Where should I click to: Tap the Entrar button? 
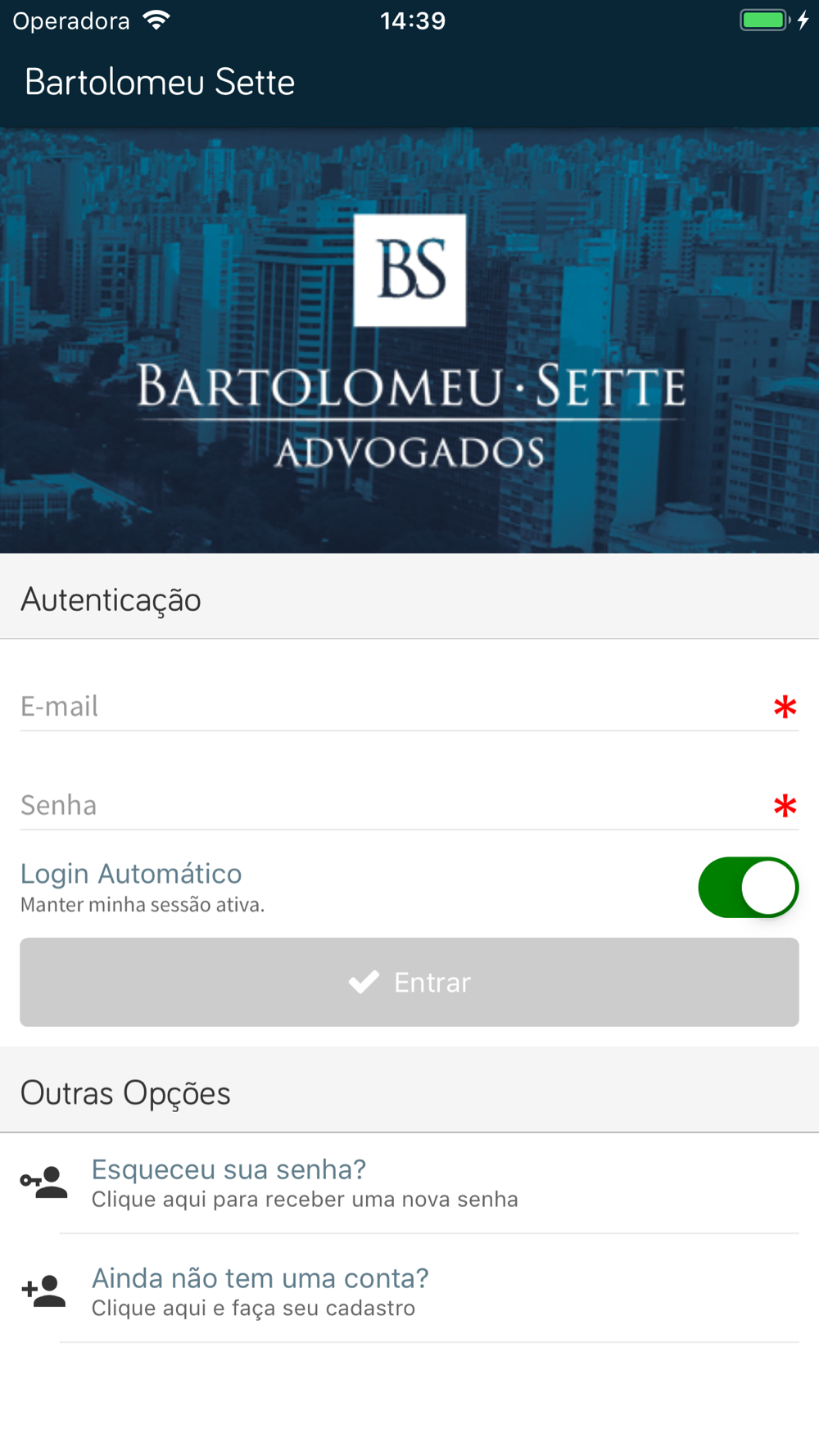click(x=409, y=982)
